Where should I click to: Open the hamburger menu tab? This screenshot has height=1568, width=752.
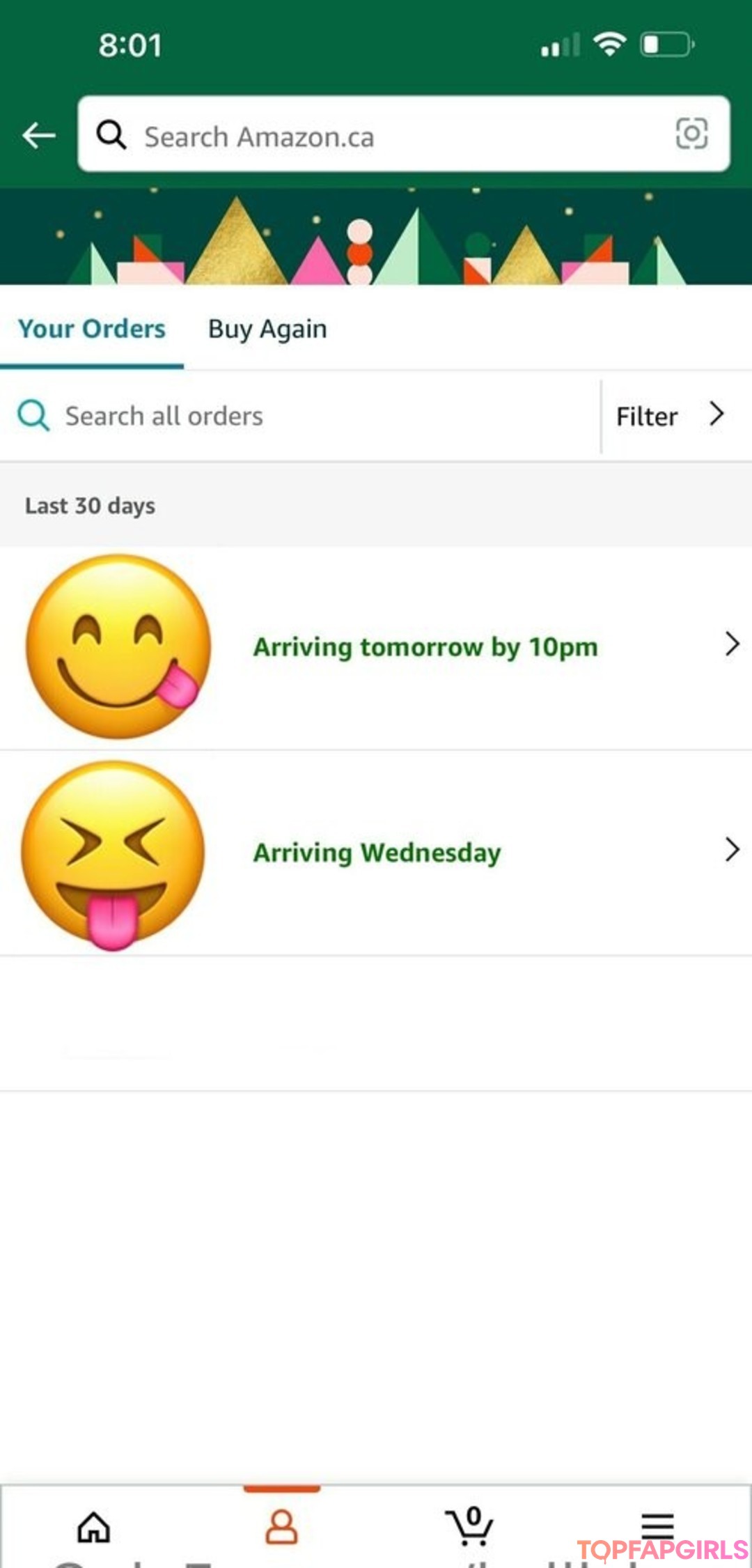pyautogui.click(x=657, y=1526)
